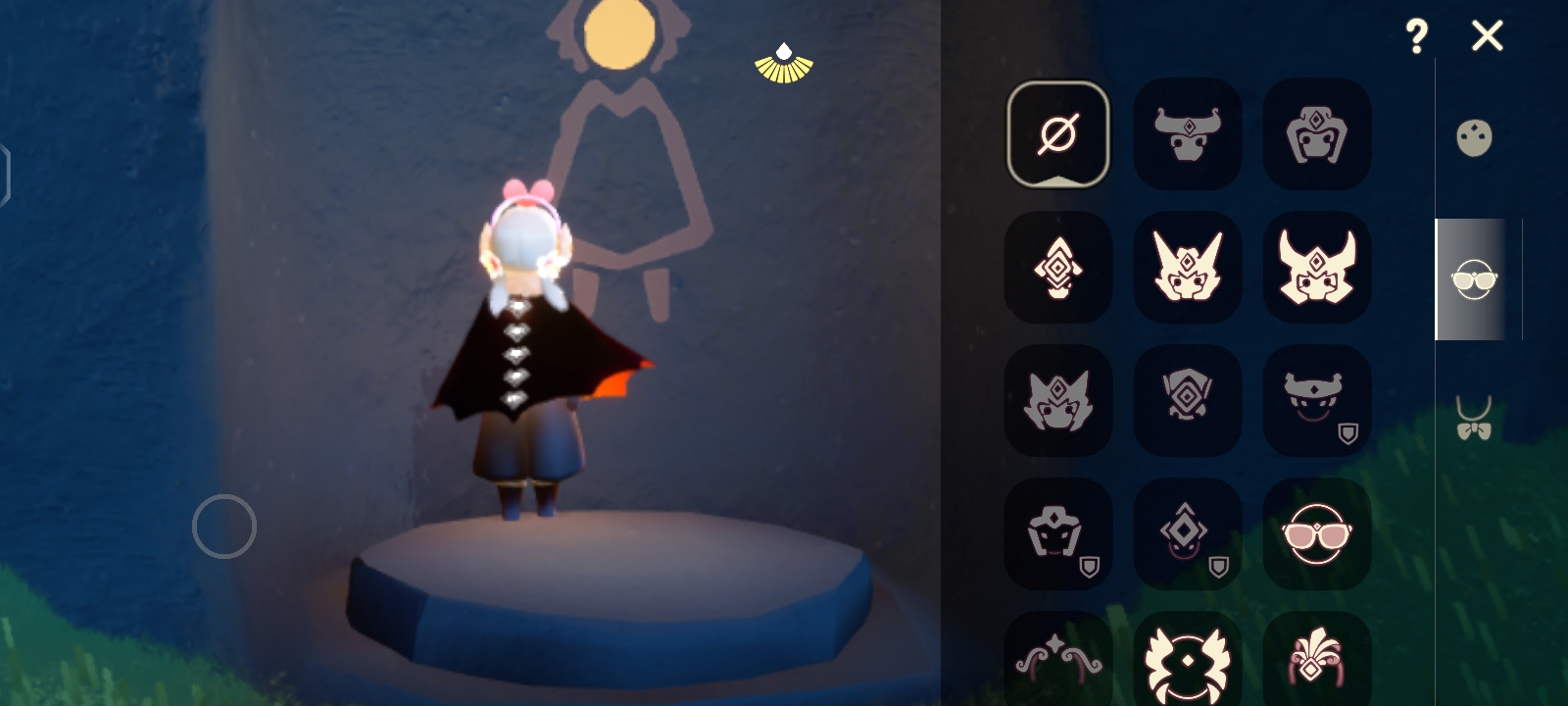This screenshot has height=706, width=1568.
Task: Switch to the mask face tab
Action: tap(1473, 138)
